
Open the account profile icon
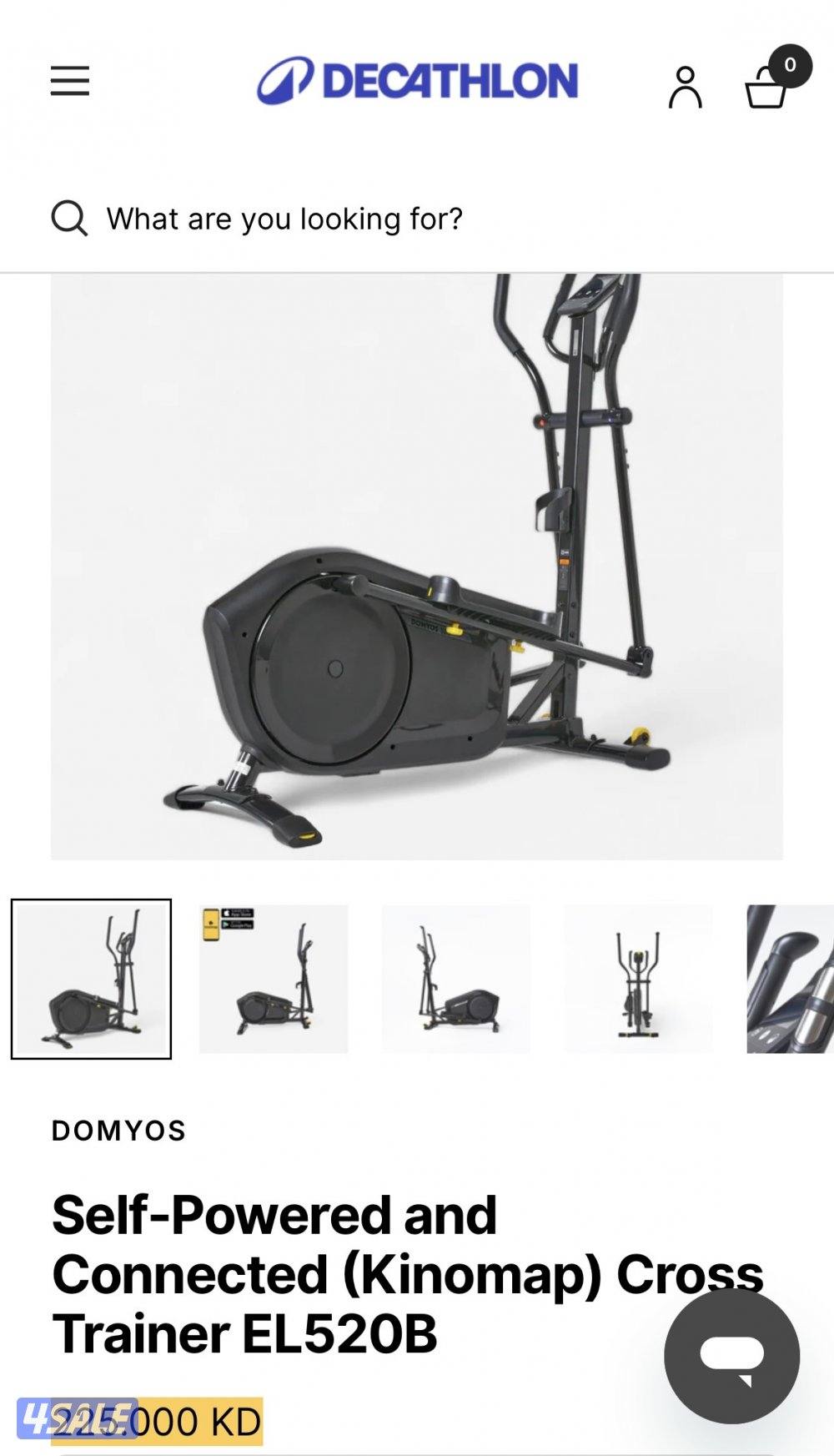pos(685,88)
